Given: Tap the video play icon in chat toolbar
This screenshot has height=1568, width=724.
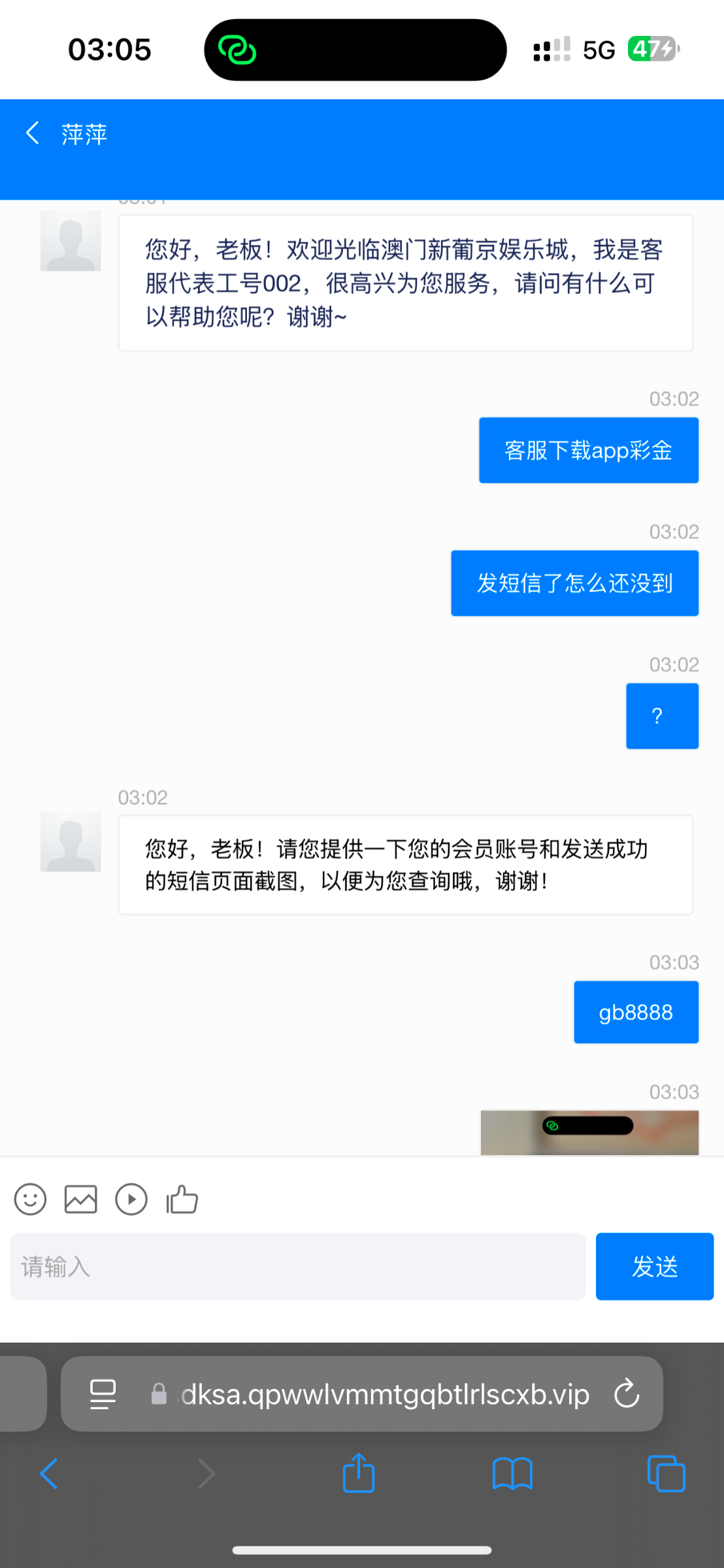Looking at the screenshot, I should [x=131, y=1200].
